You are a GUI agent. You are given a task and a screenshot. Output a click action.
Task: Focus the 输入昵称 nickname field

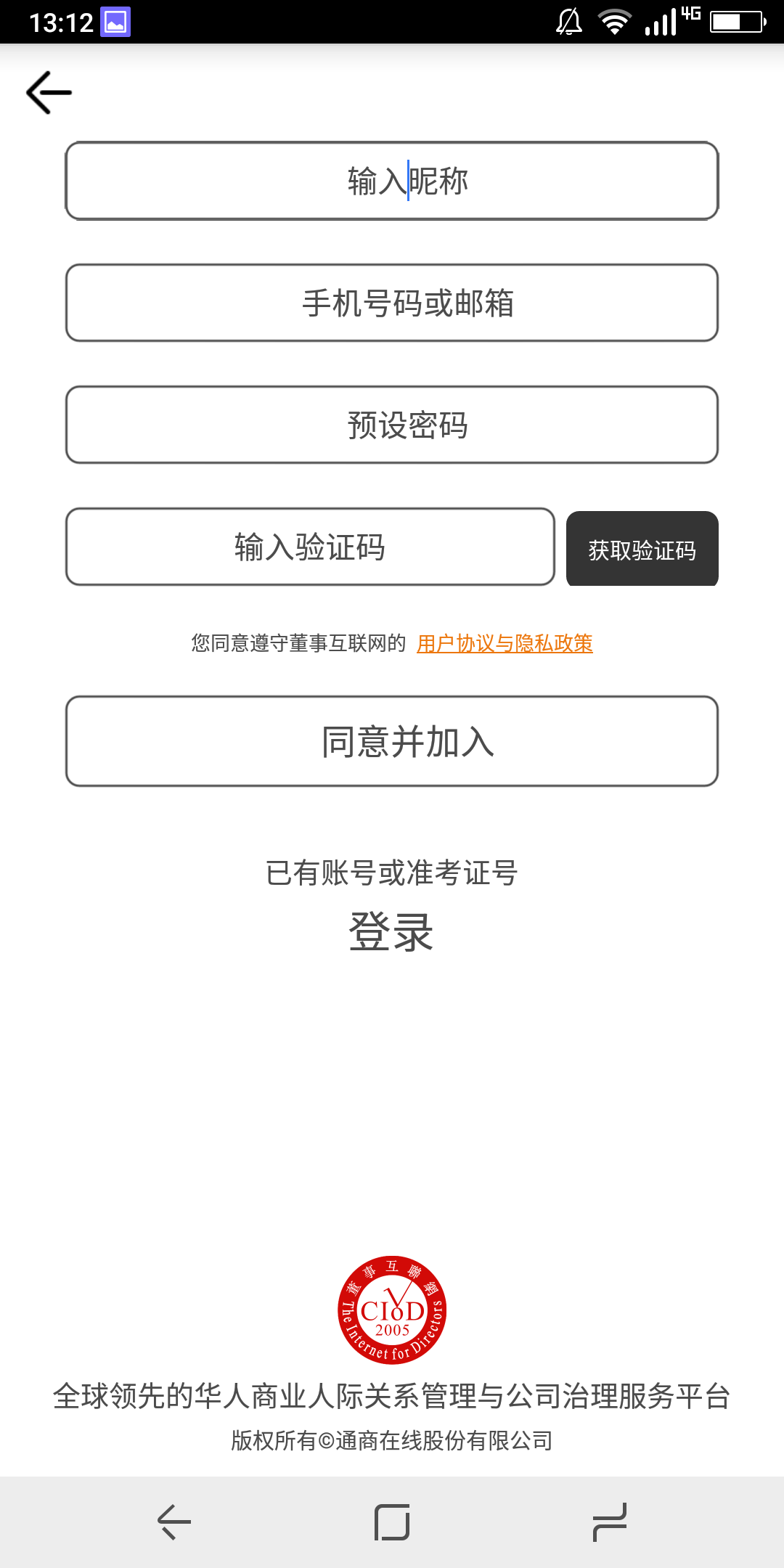click(392, 181)
